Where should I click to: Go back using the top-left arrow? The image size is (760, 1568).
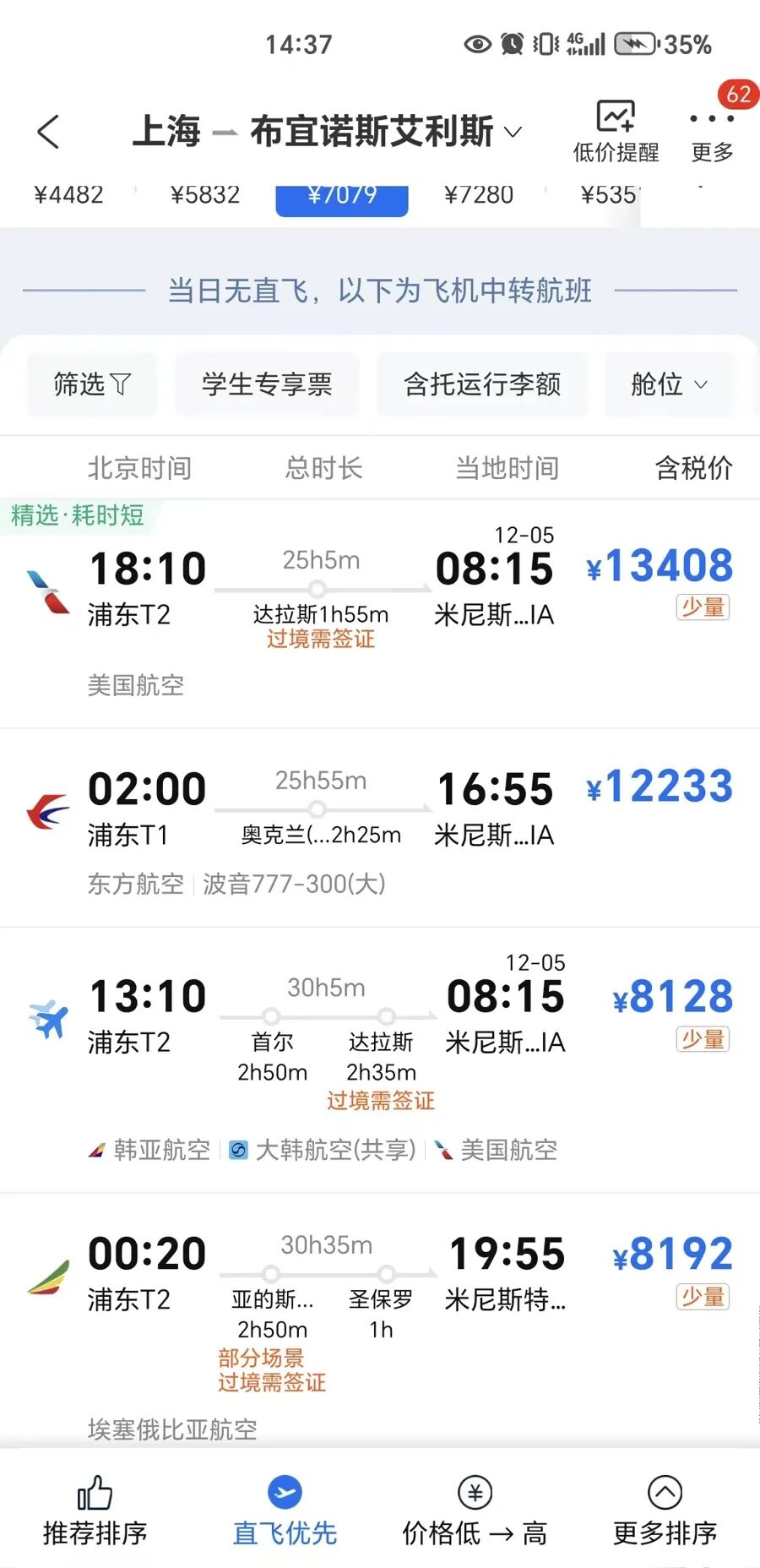point(49,132)
